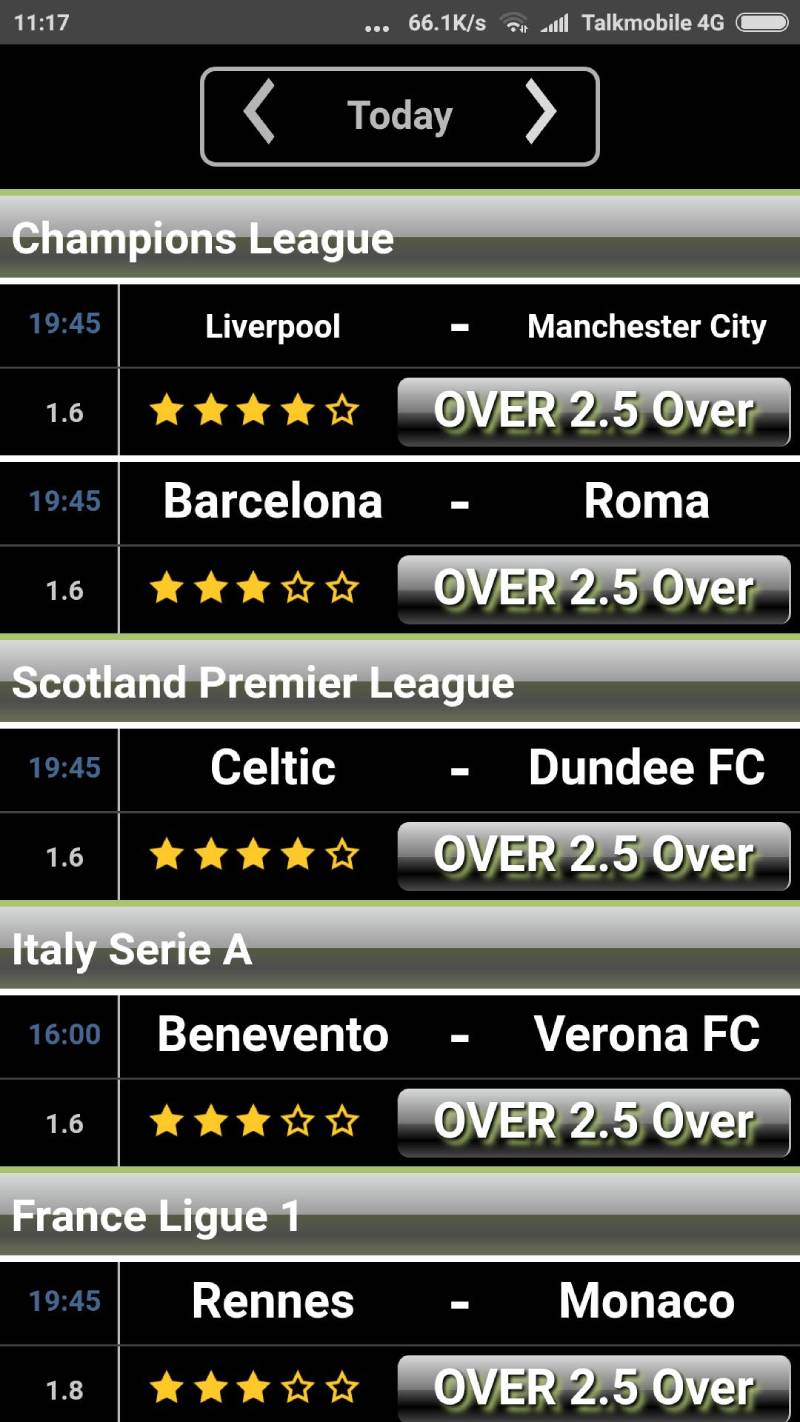Open the Benevento vs Verona FC match
Screen dimensions: 800x1422
[x=459, y=1035]
